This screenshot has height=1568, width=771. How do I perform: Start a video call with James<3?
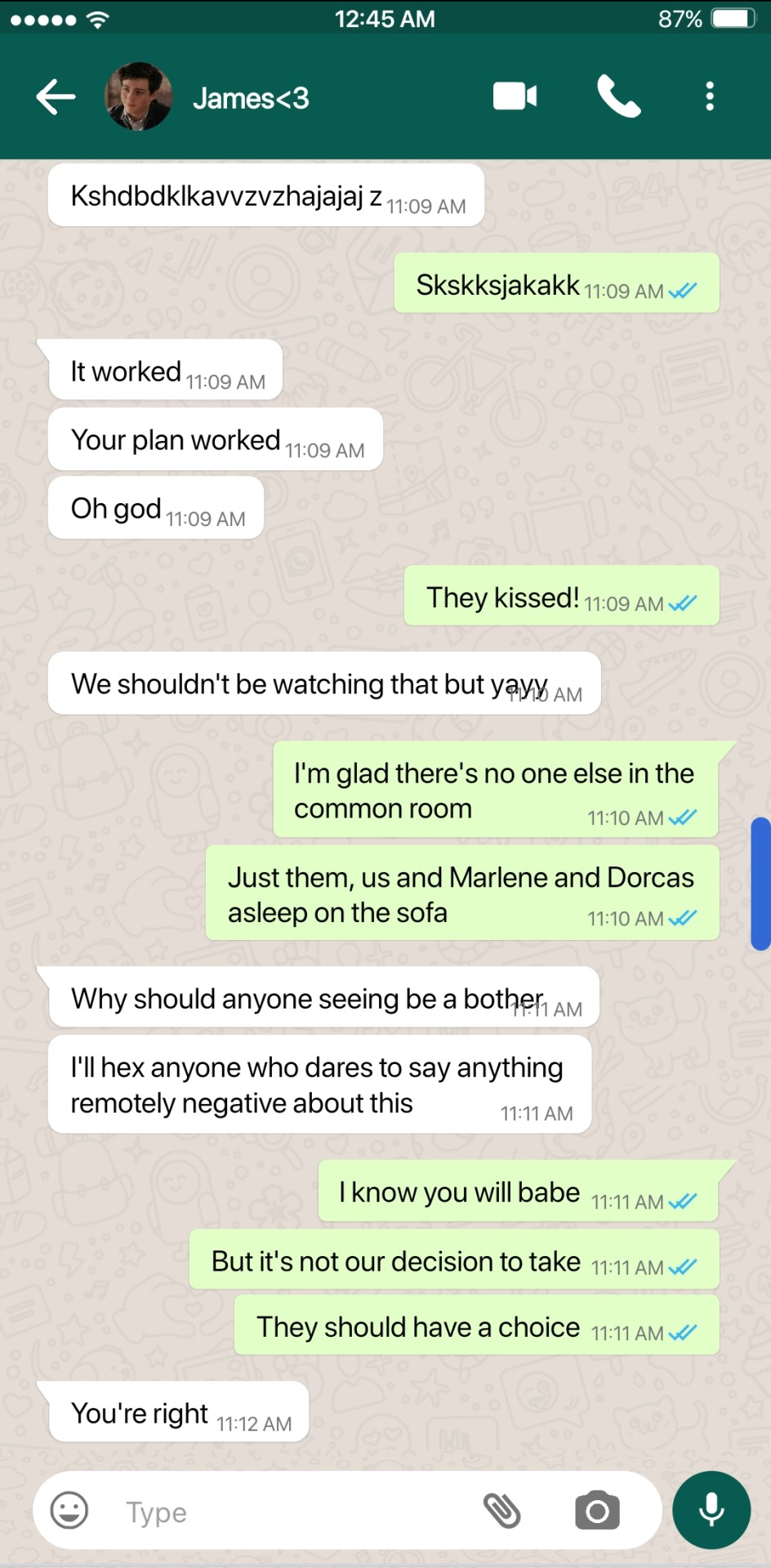[515, 96]
